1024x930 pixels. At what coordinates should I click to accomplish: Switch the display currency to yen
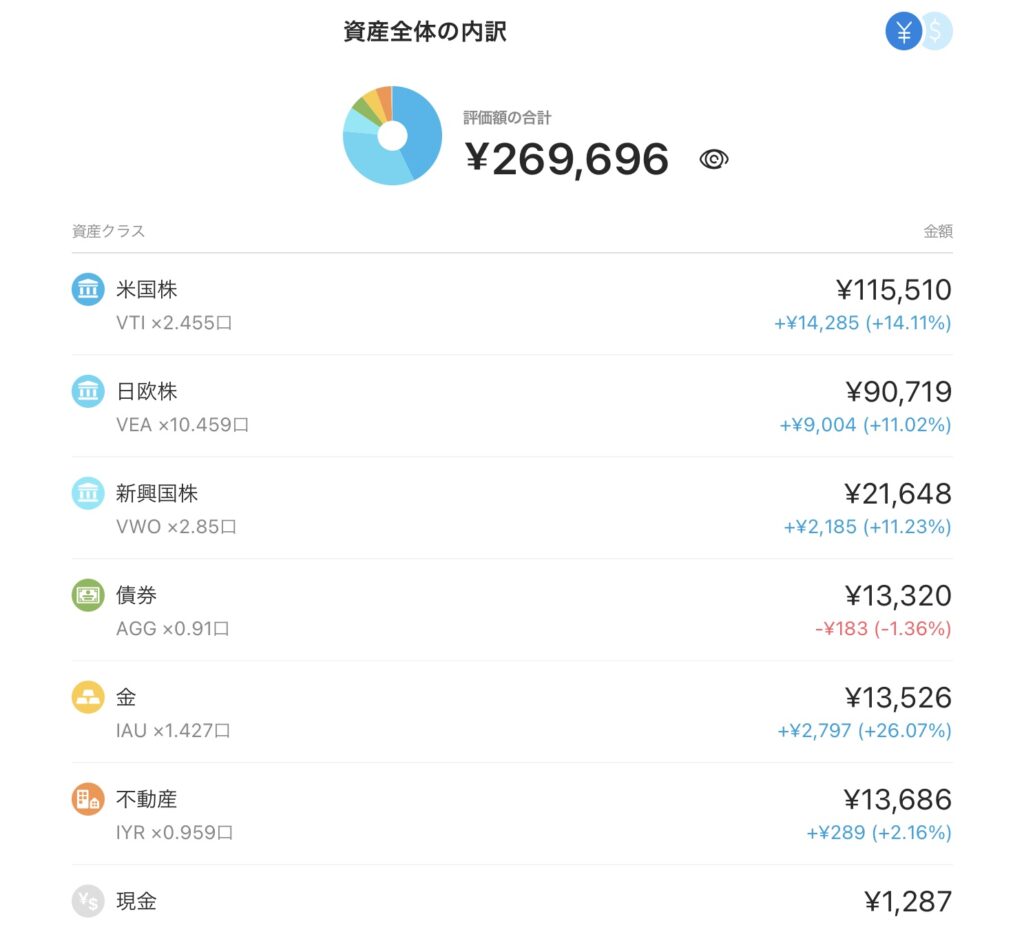[903, 33]
